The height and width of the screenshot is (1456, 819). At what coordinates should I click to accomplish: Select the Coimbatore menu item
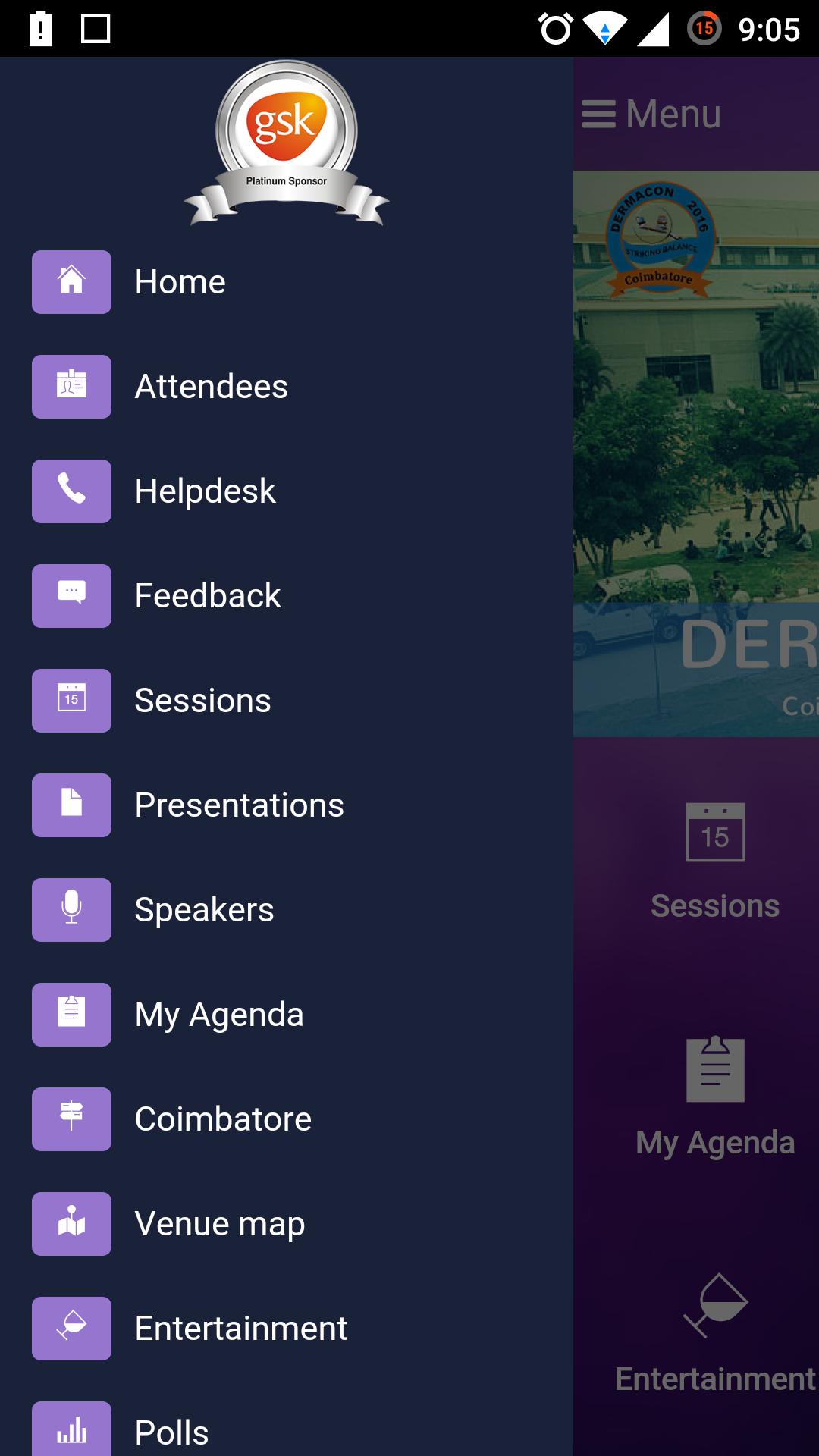223,1119
